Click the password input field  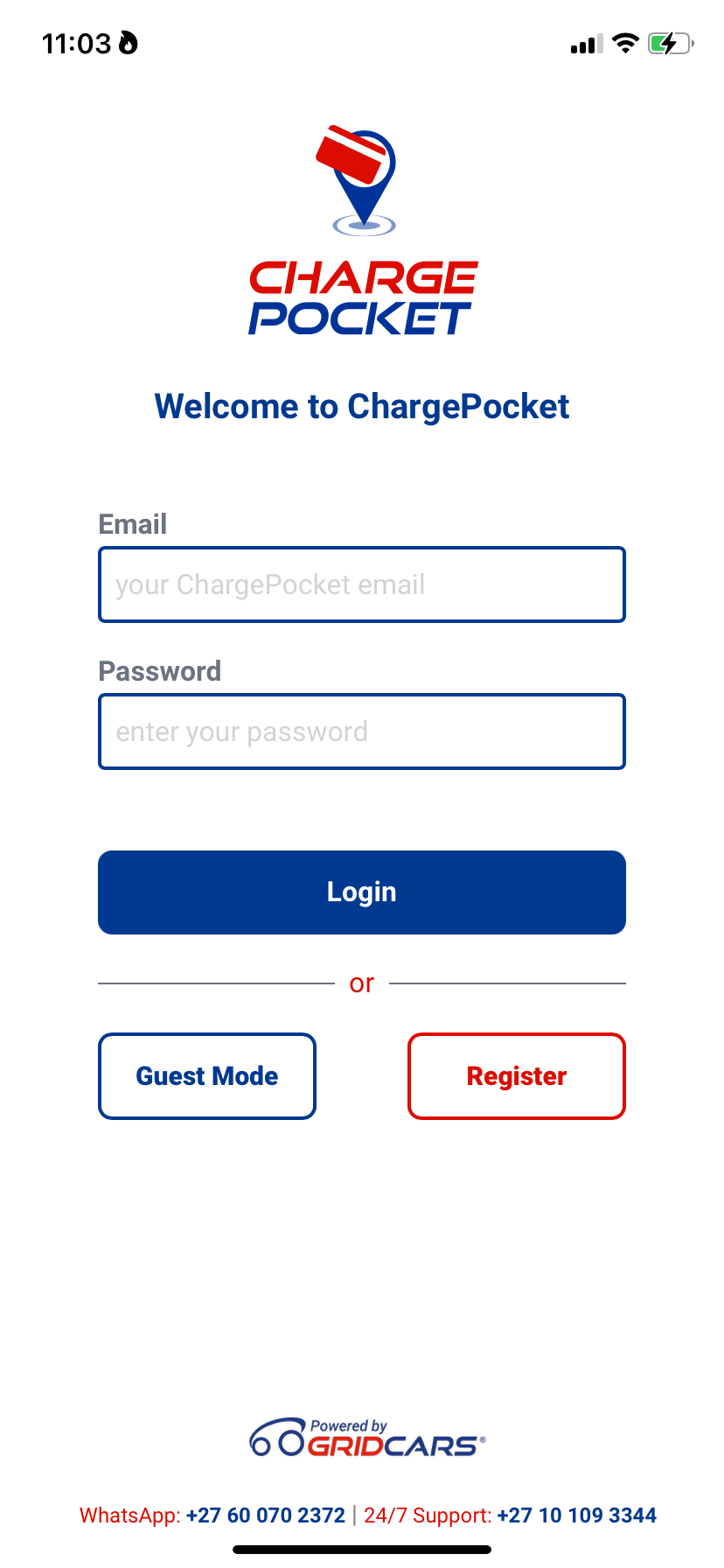click(x=361, y=731)
